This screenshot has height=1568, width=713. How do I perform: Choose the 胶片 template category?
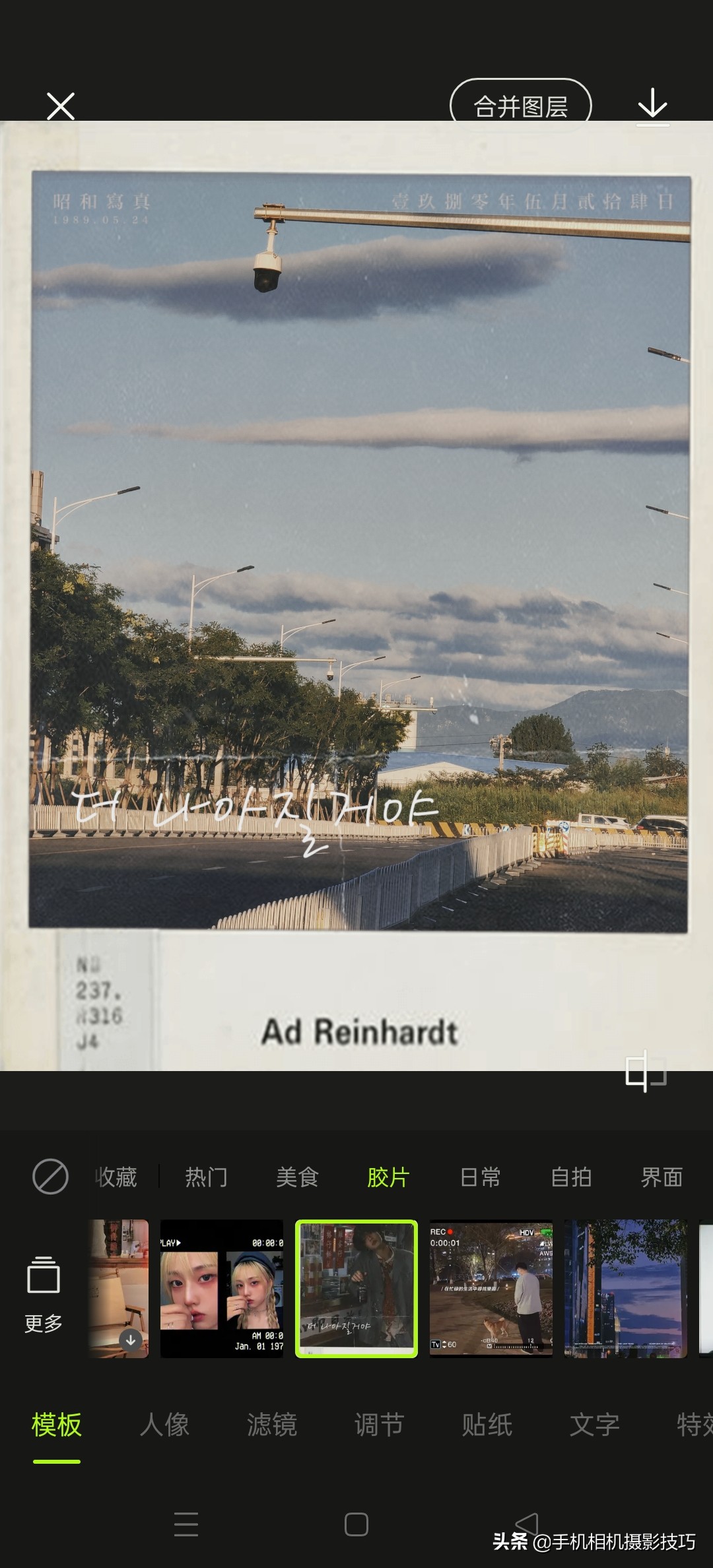click(x=388, y=1177)
